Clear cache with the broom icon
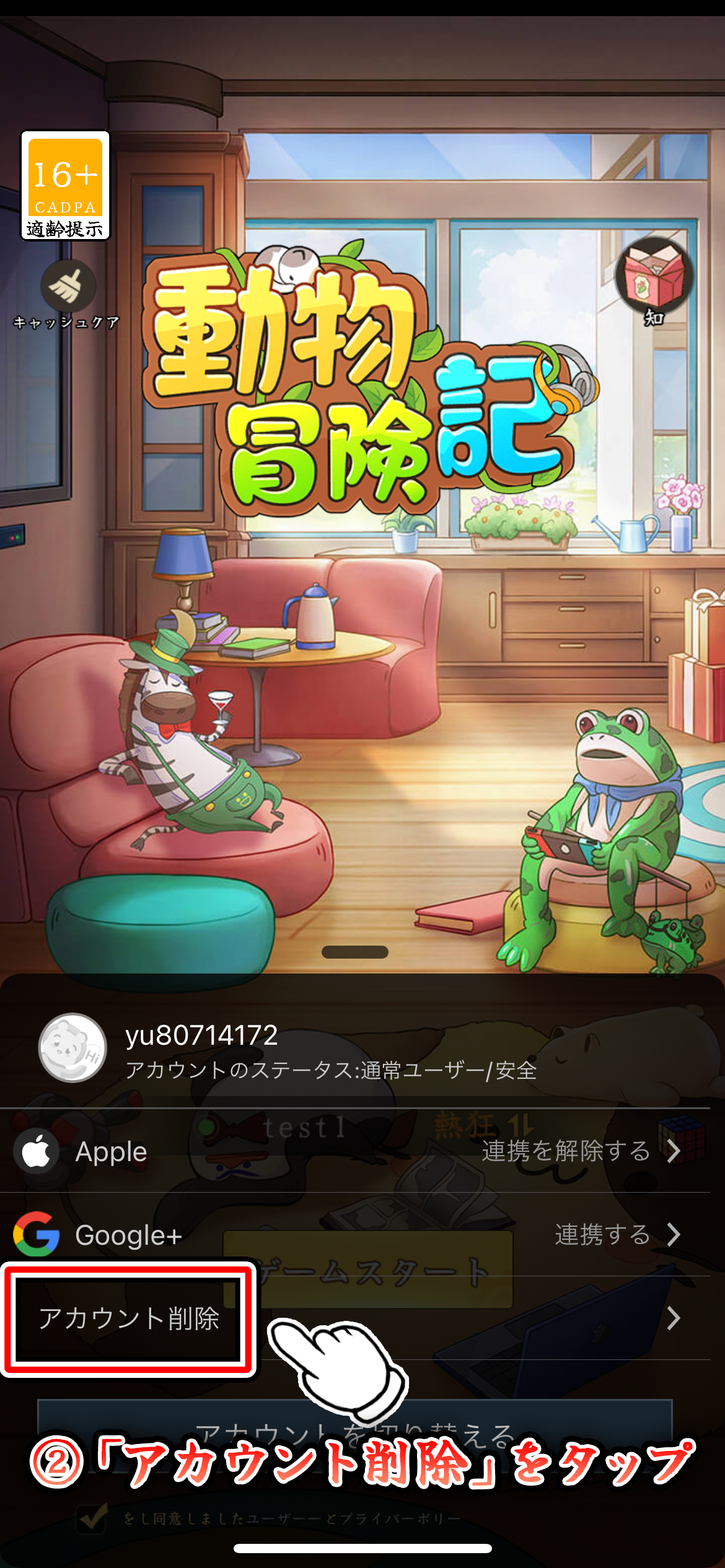The height and width of the screenshot is (1568, 725). tap(68, 286)
